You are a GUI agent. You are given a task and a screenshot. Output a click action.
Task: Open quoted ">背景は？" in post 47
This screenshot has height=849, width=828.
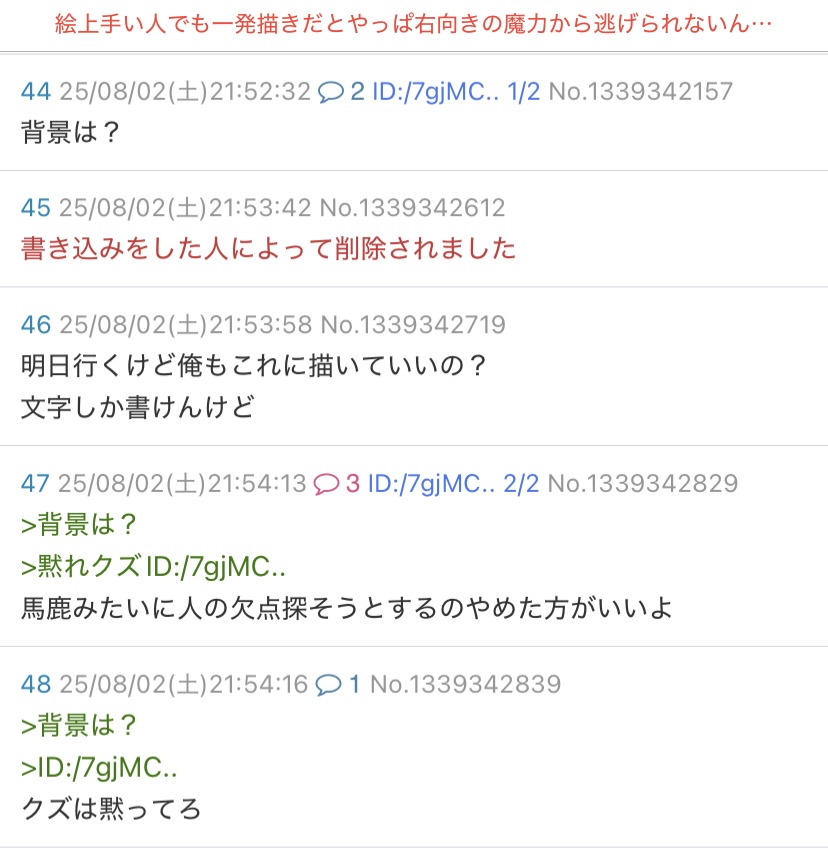pyautogui.click(x=80, y=525)
